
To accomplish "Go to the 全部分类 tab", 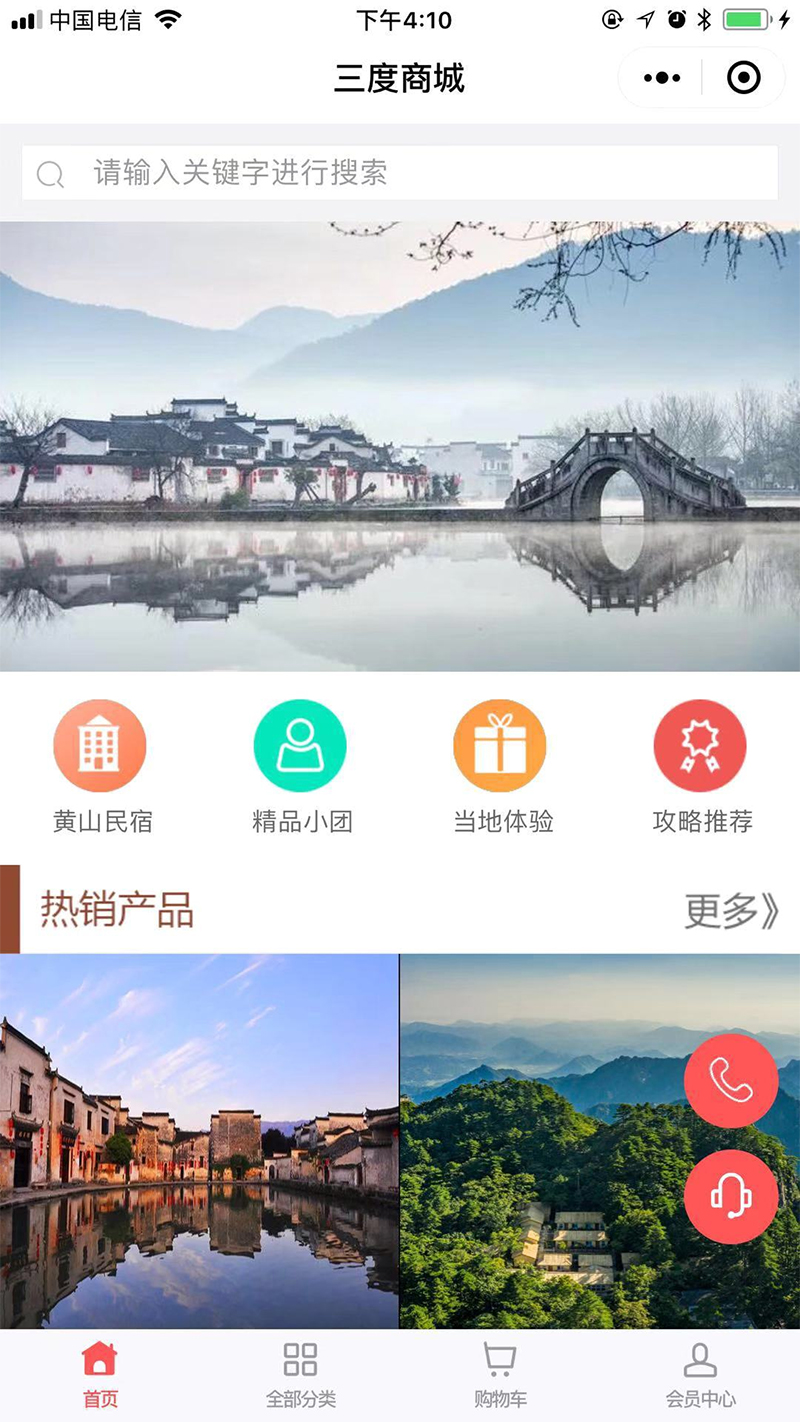I will 300,1375.
